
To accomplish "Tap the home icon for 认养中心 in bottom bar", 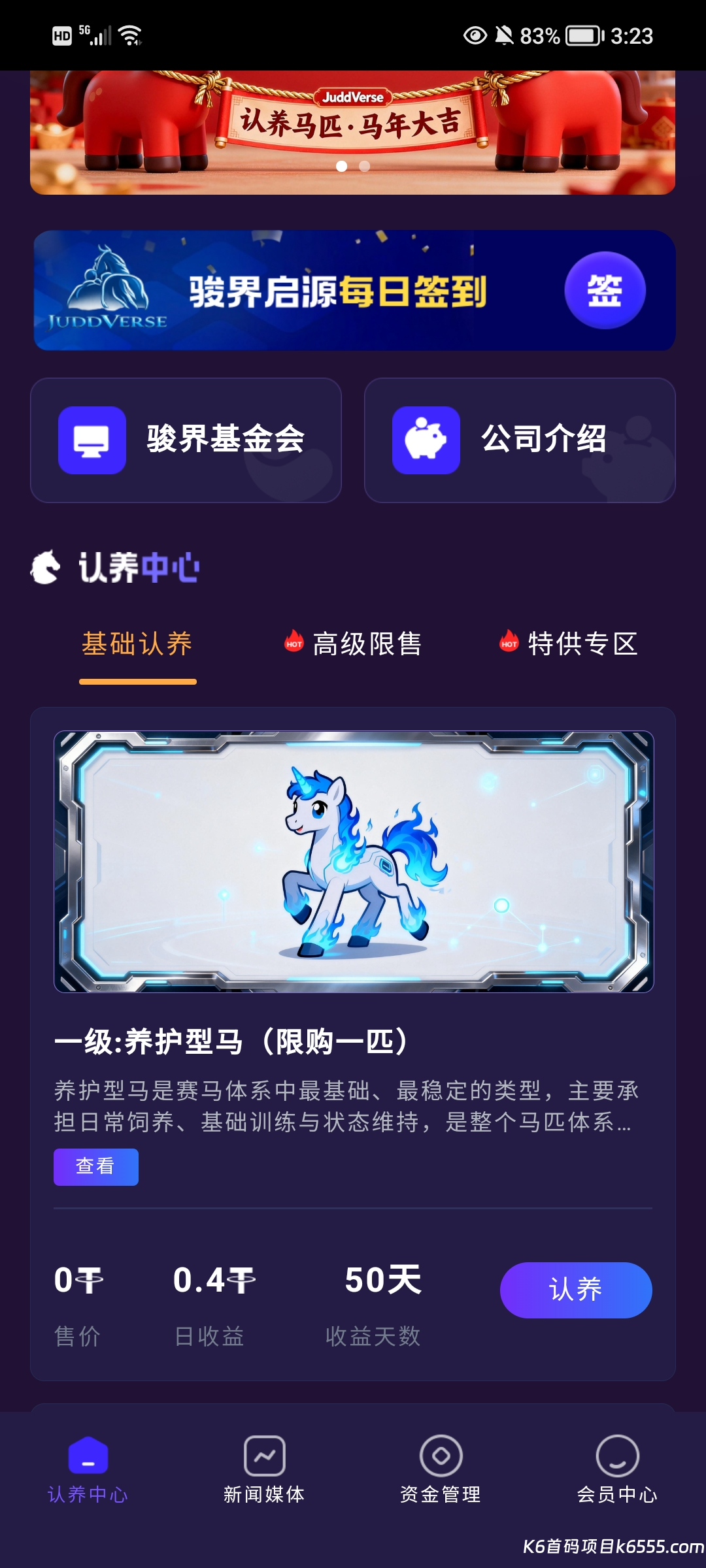I will 90,1458.
